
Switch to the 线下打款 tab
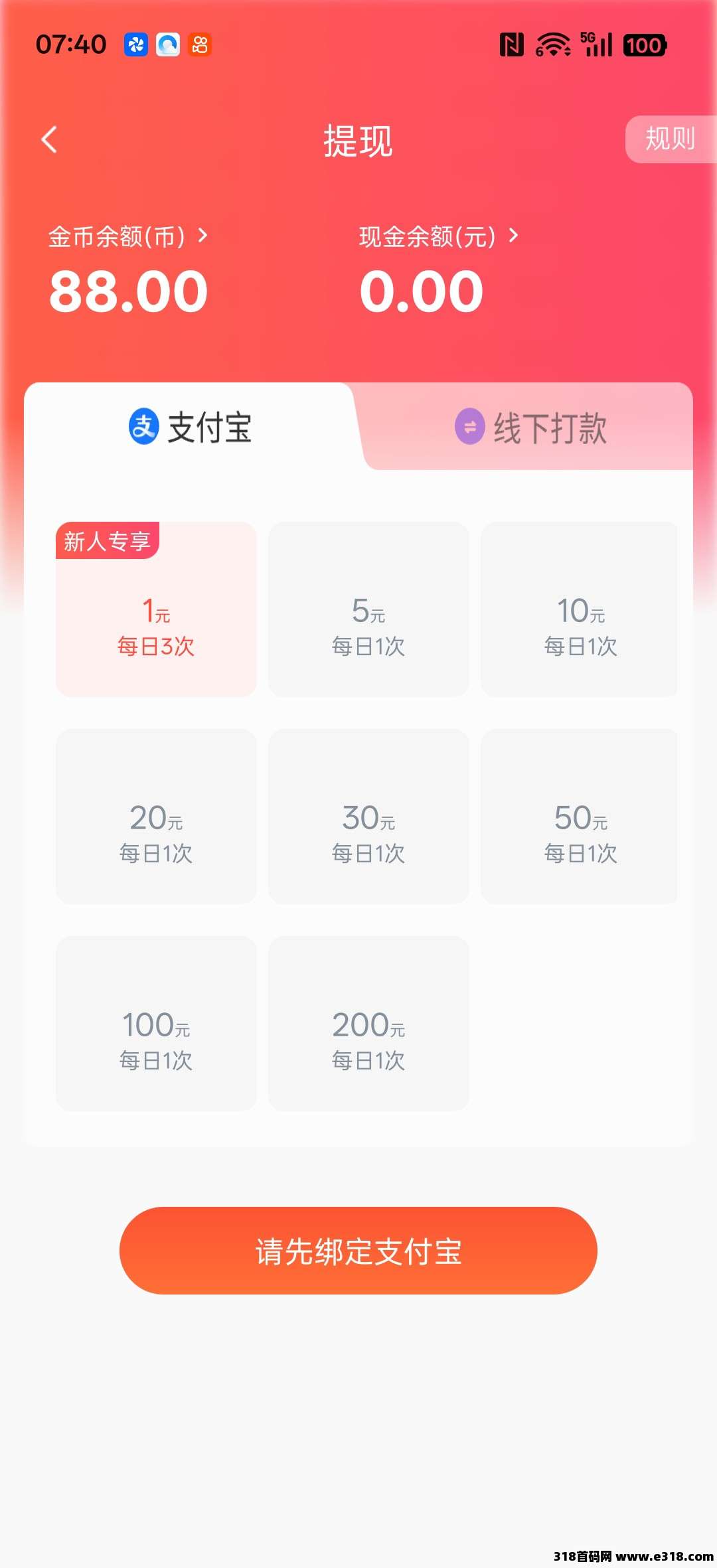tap(531, 427)
